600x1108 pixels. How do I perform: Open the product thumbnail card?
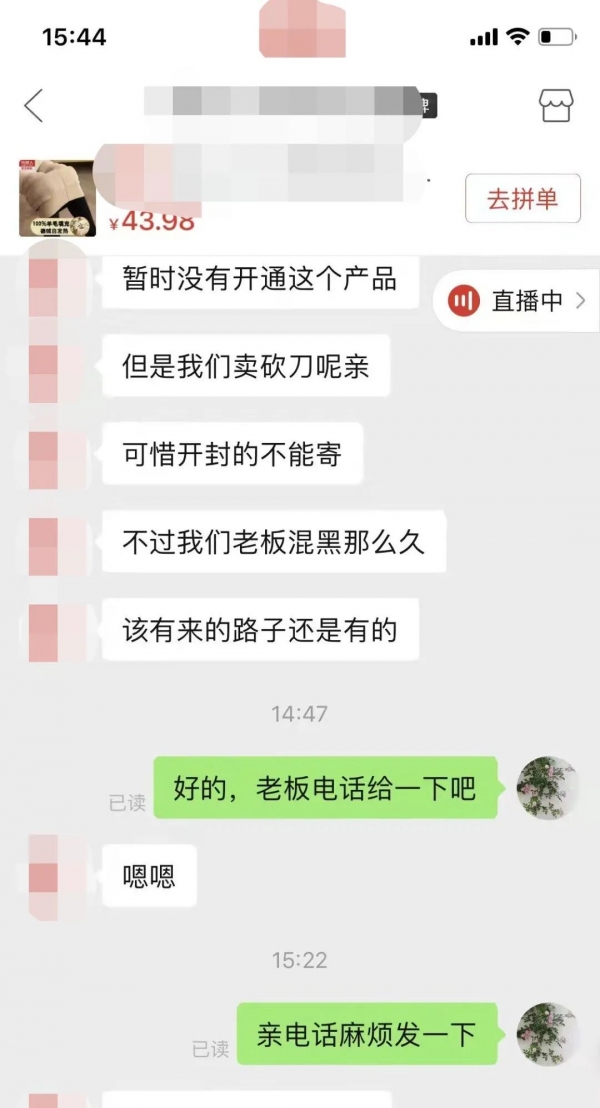[57, 197]
